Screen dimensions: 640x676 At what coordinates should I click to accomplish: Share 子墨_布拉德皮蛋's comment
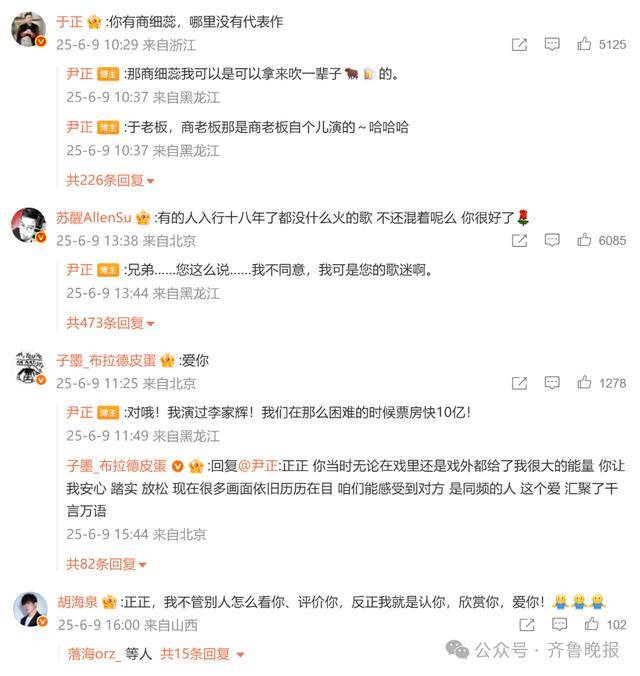tap(519, 383)
